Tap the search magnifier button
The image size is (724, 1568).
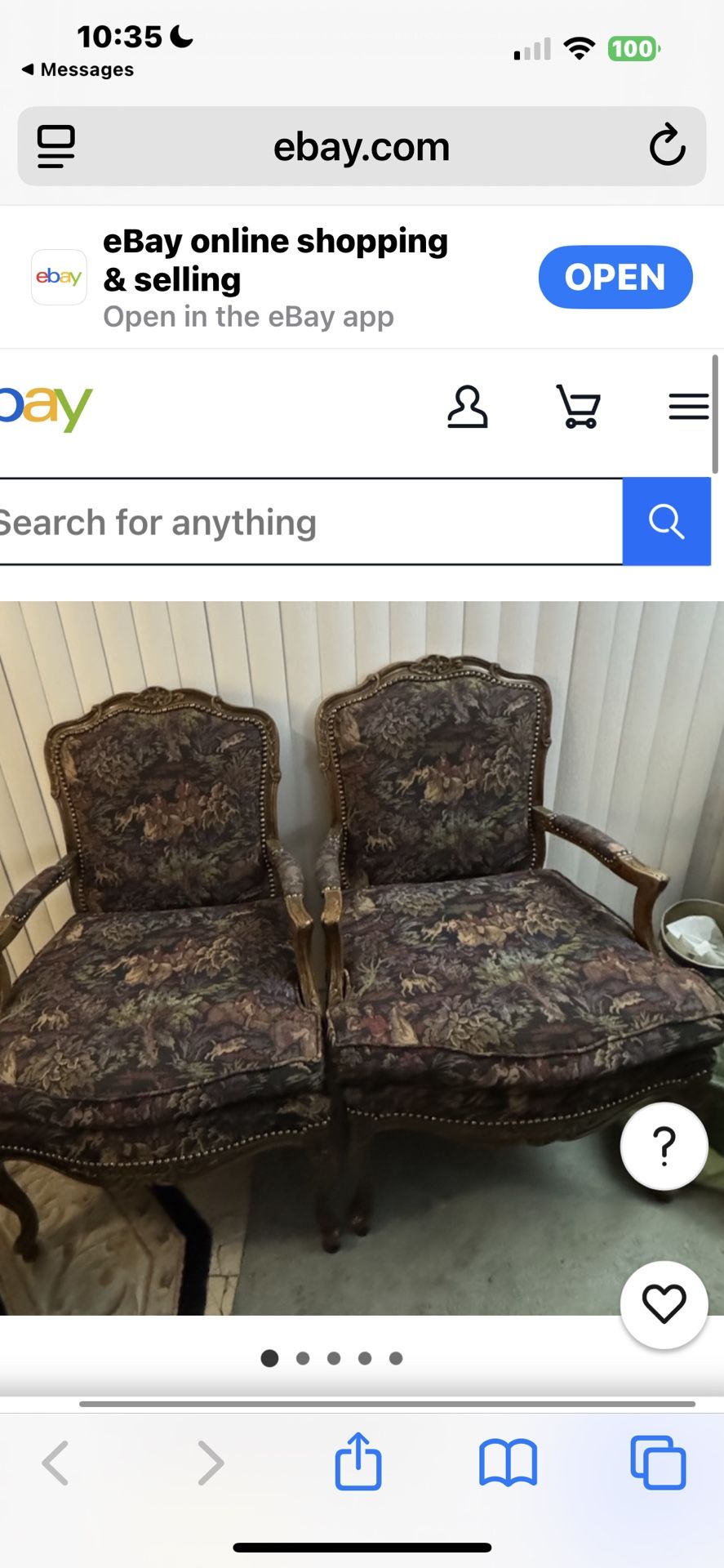[x=667, y=521]
